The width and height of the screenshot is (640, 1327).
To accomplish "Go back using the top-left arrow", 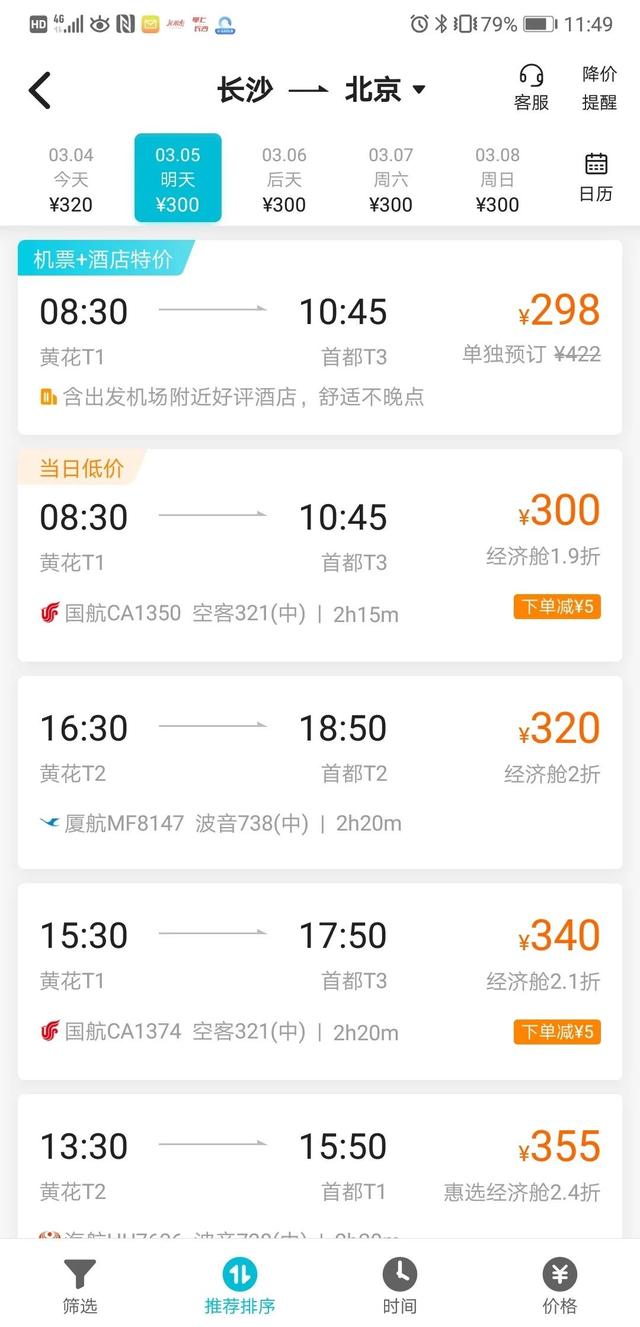I will (40, 90).
